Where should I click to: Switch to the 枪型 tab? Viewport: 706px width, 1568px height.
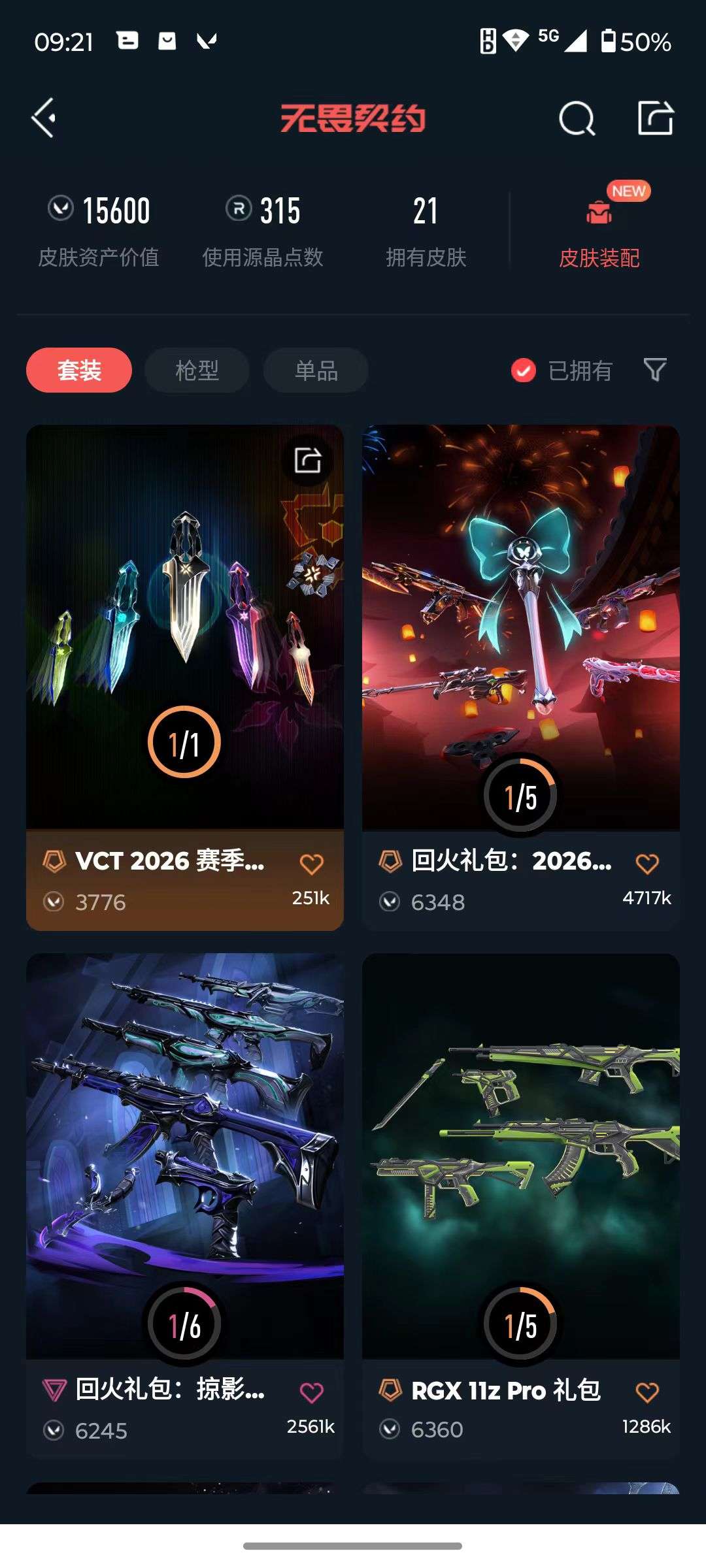click(196, 370)
